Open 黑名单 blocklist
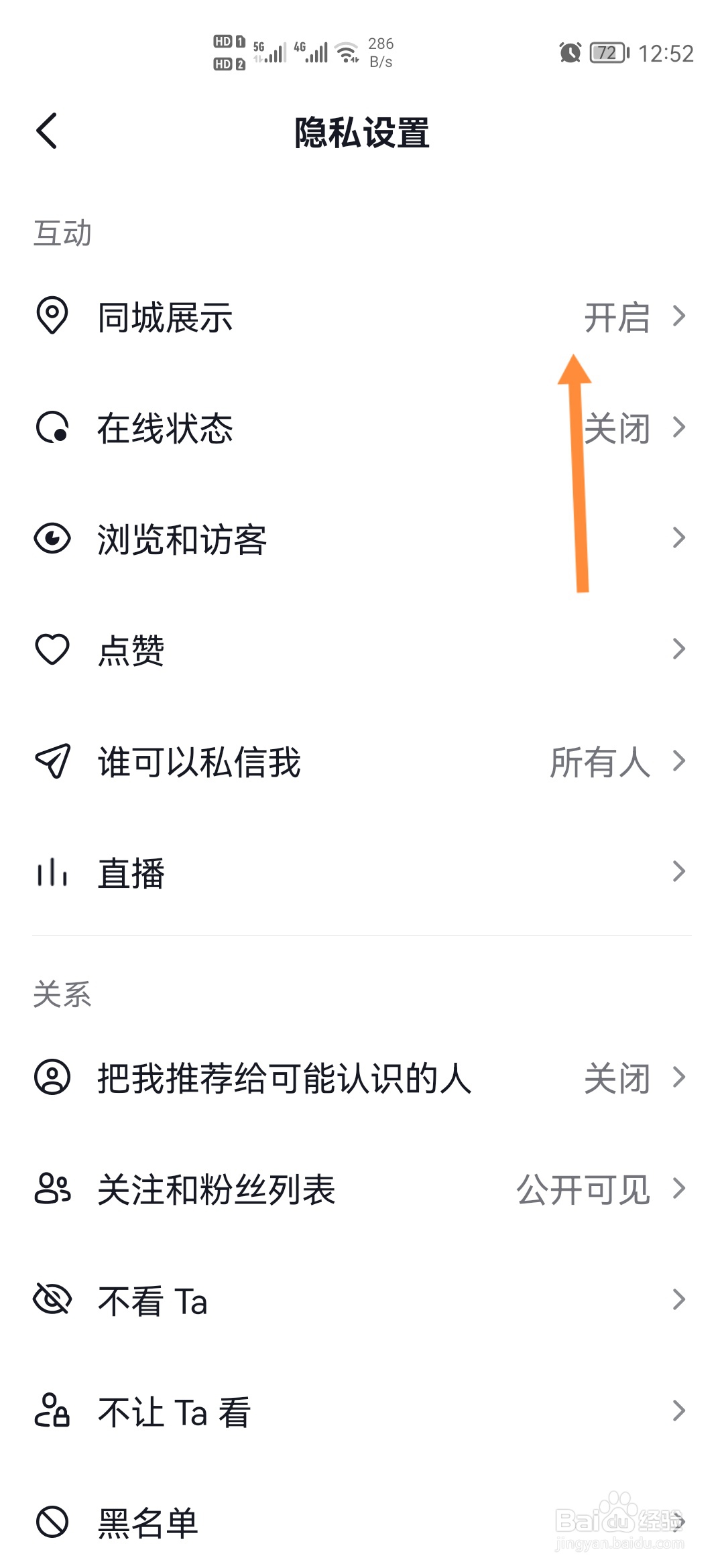Screen dimensions: 724x1568 coord(362,1521)
